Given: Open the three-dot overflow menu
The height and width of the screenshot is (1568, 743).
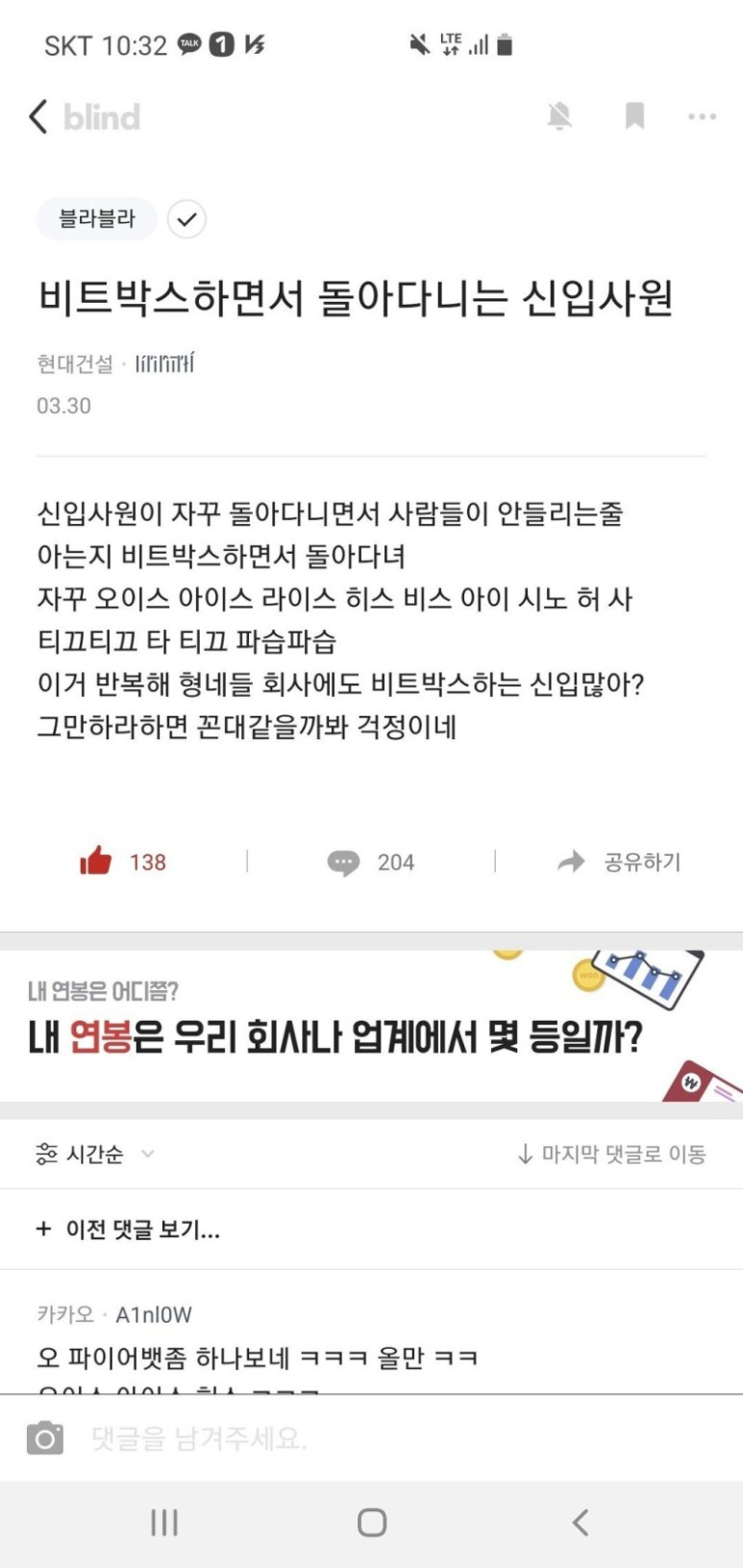Looking at the screenshot, I should pos(702,117).
